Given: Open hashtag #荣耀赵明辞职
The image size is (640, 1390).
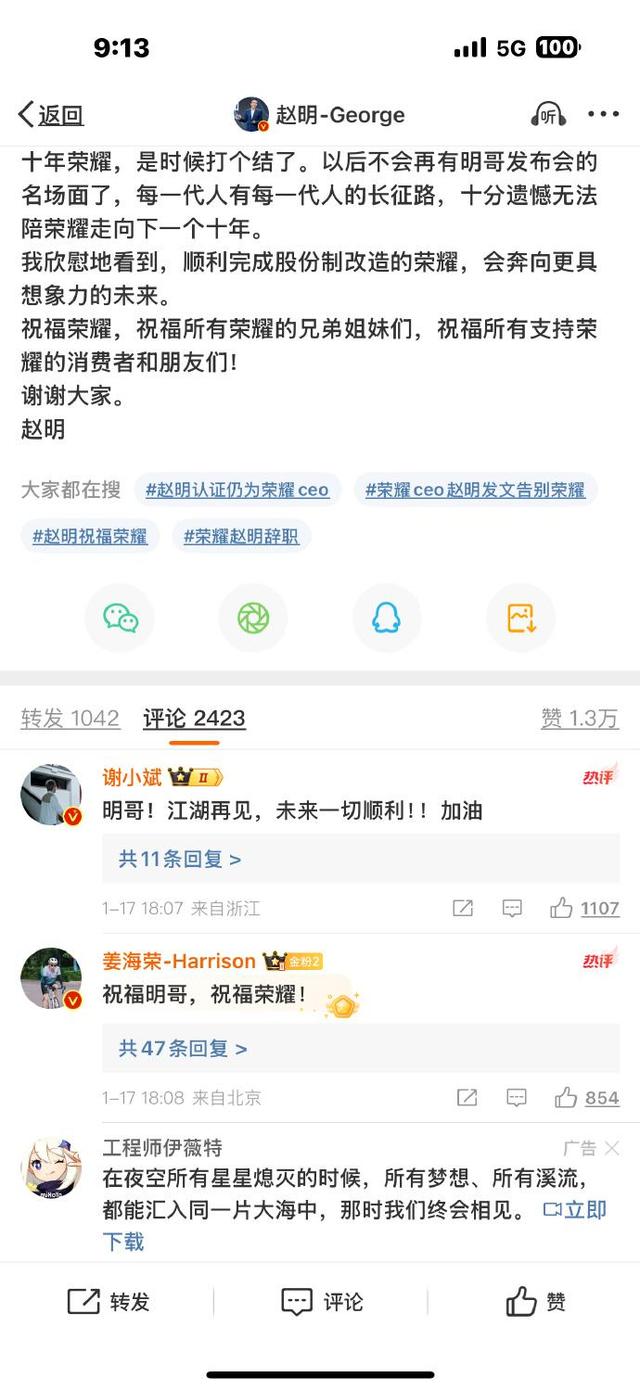Looking at the screenshot, I should [x=241, y=536].
